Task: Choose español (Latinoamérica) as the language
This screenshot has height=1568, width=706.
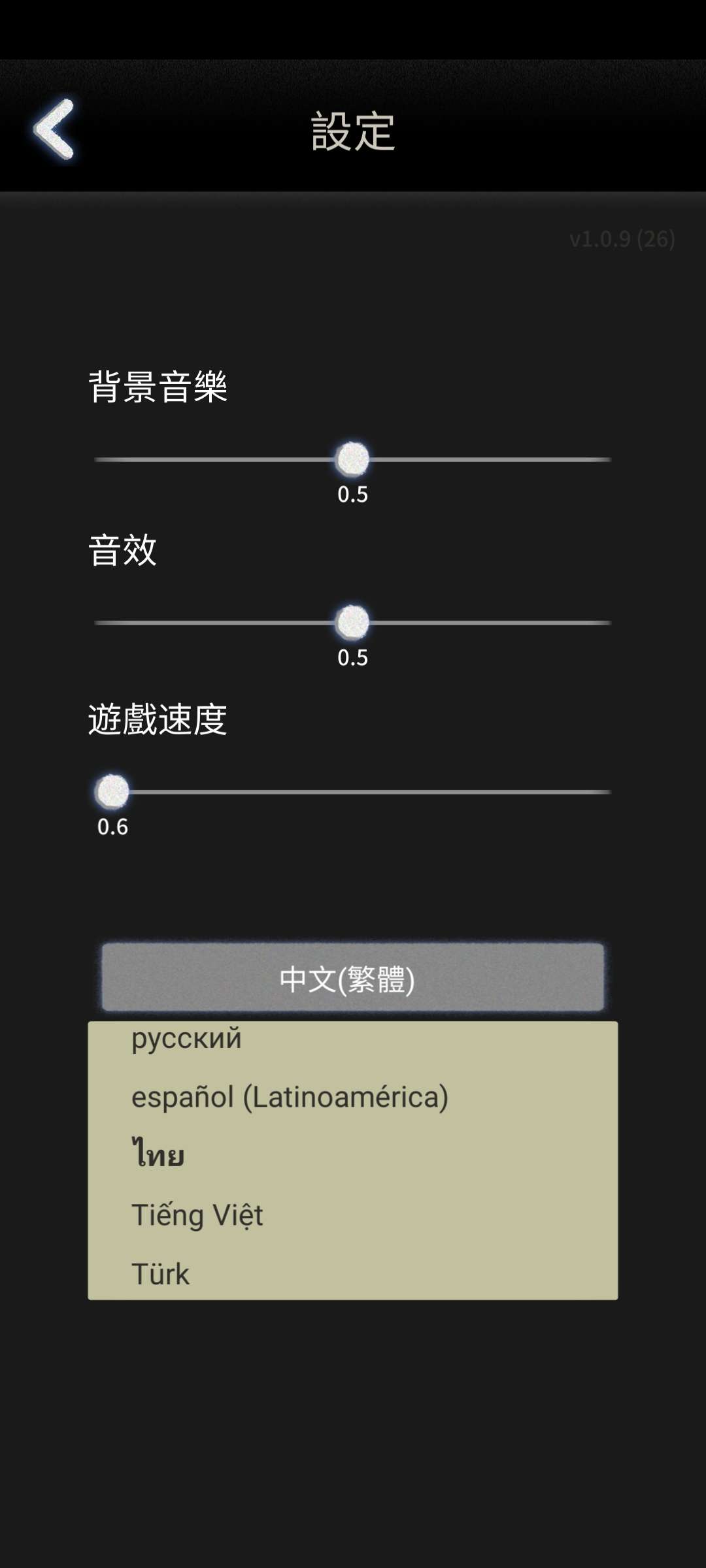Action: pyautogui.click(x=290, y=1097)
